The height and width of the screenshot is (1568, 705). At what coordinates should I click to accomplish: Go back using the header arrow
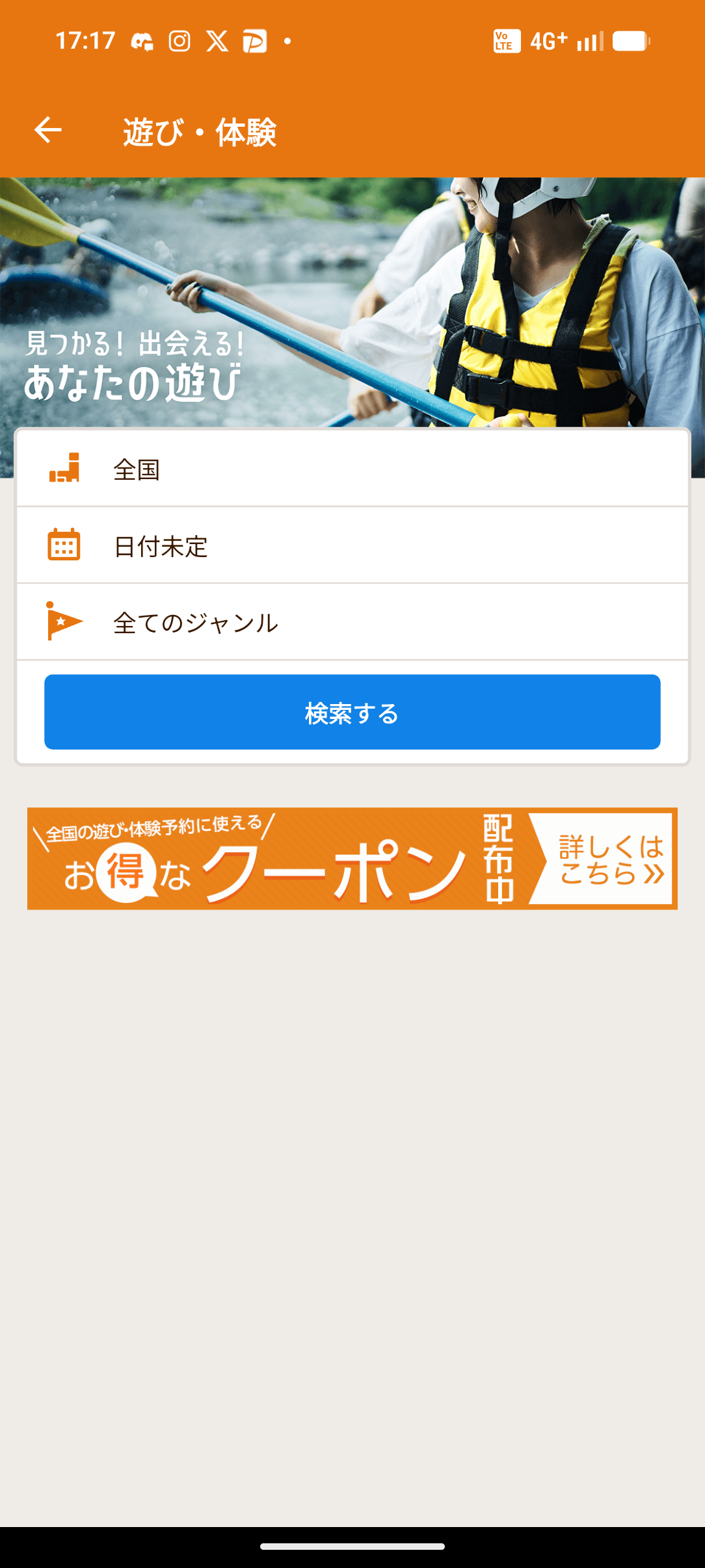coord(48,130)
